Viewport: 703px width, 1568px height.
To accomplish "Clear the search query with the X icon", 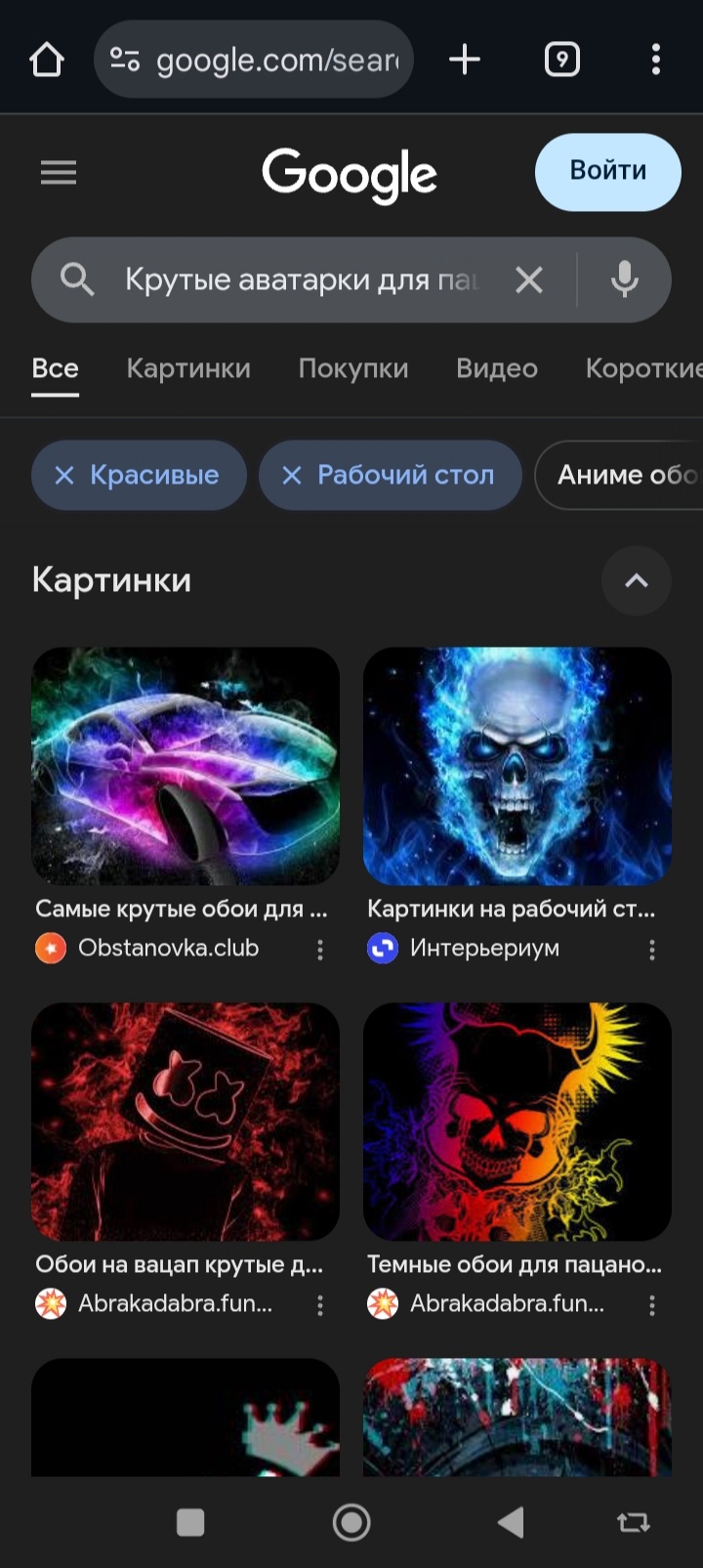I will (529, 280).
